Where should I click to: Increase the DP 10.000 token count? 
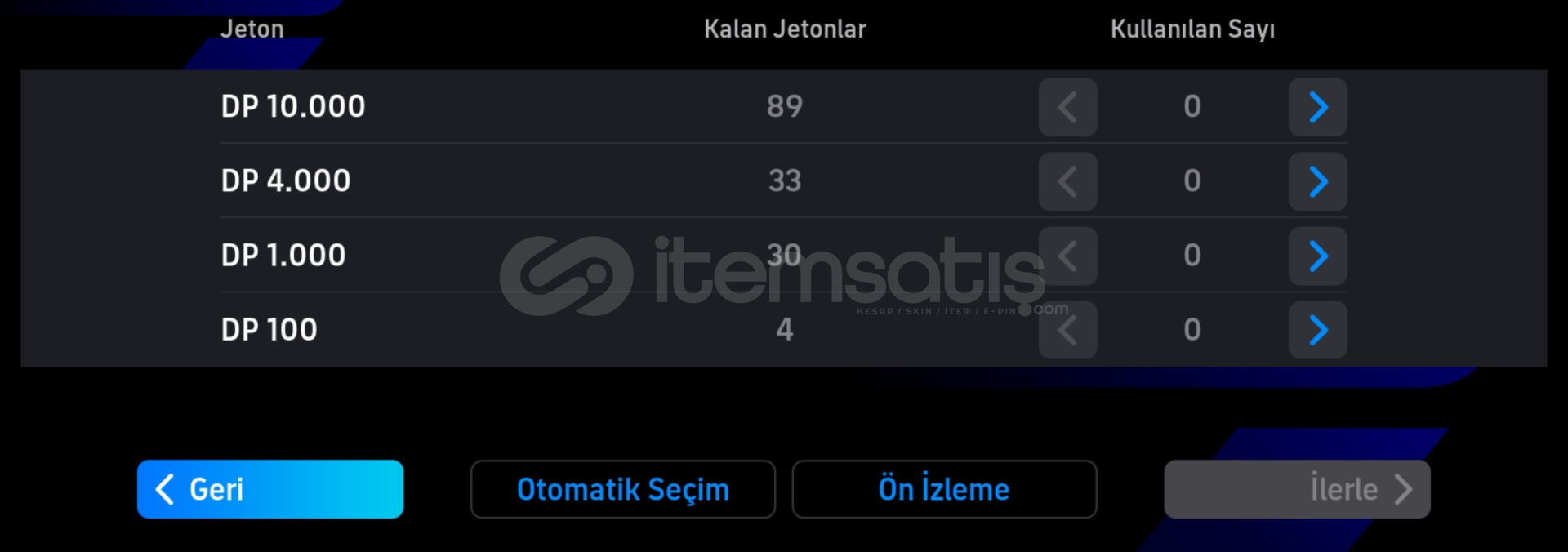click(x=1317, y=107)
